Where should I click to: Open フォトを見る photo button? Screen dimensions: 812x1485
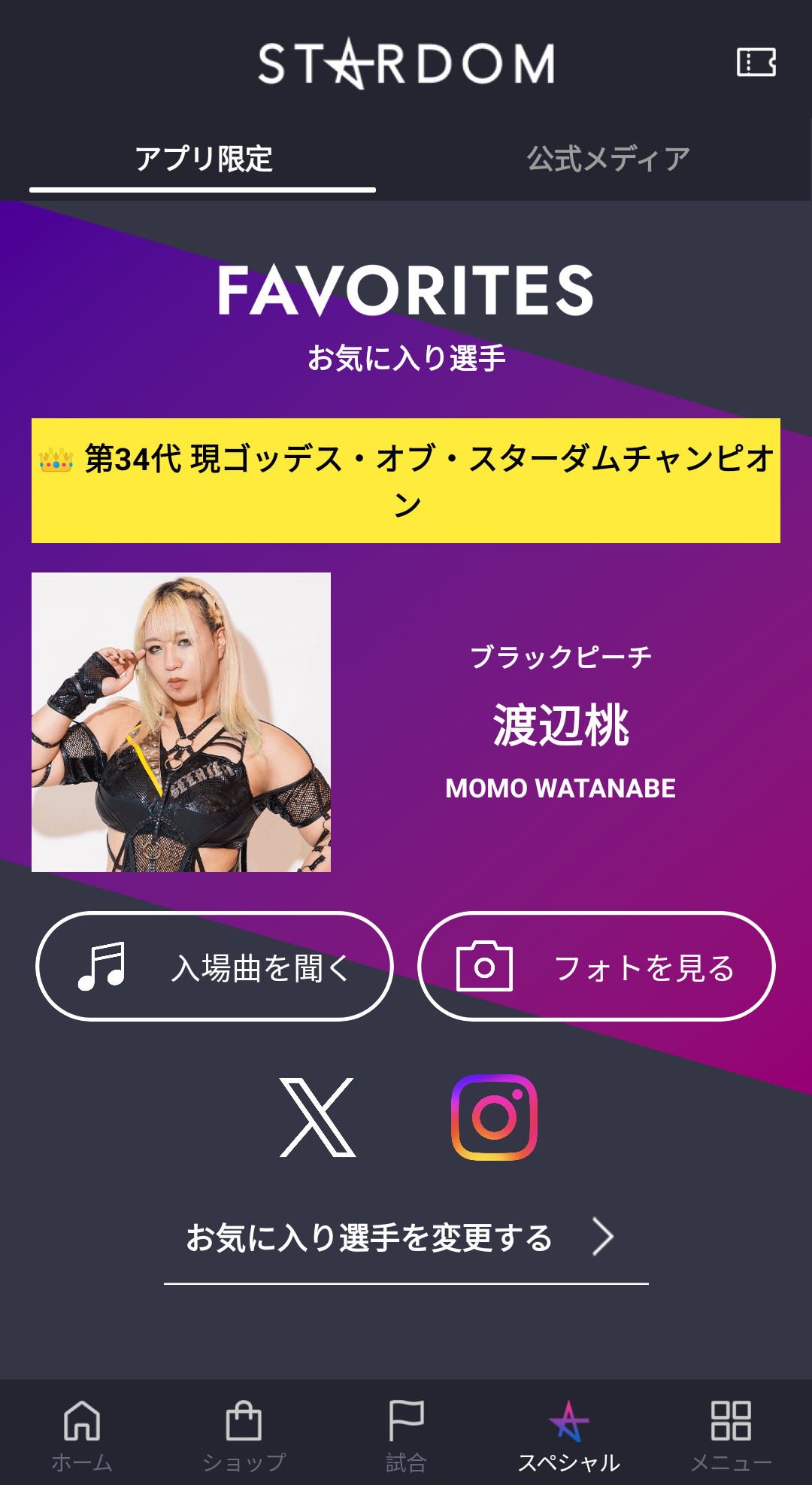pos(596,967)
